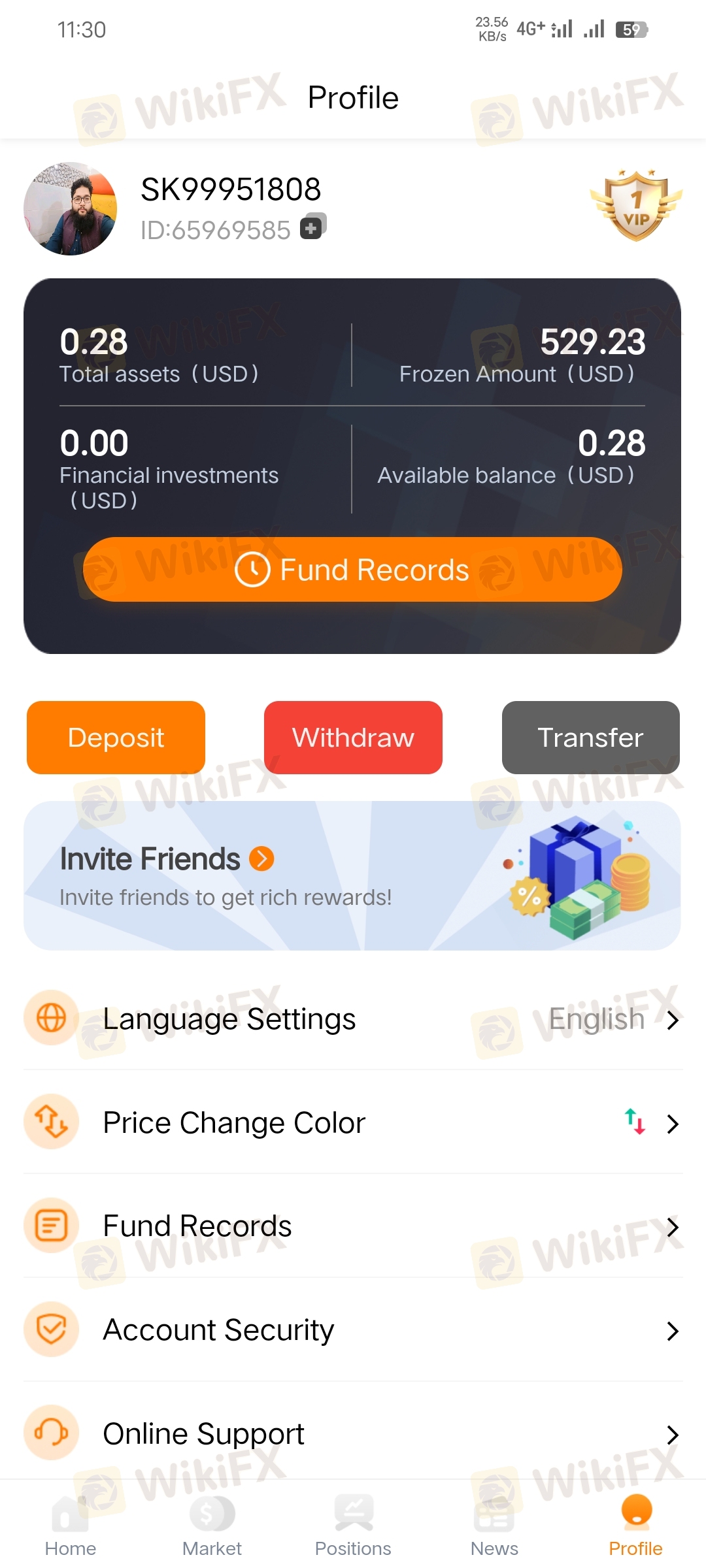Copy the user ID with the copy icon

click(313, 227)
